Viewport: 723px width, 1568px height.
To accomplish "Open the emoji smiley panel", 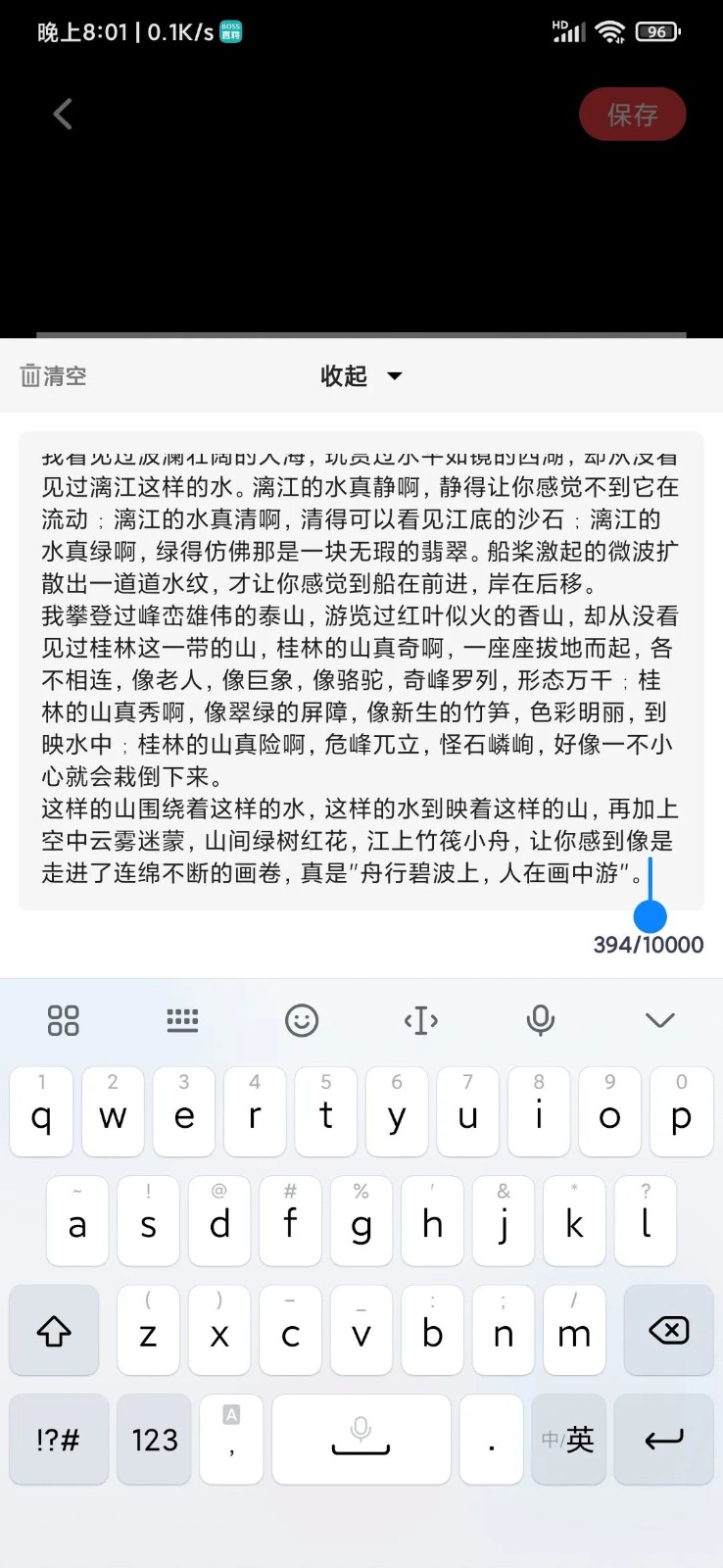I will (x=302, y=1020).
